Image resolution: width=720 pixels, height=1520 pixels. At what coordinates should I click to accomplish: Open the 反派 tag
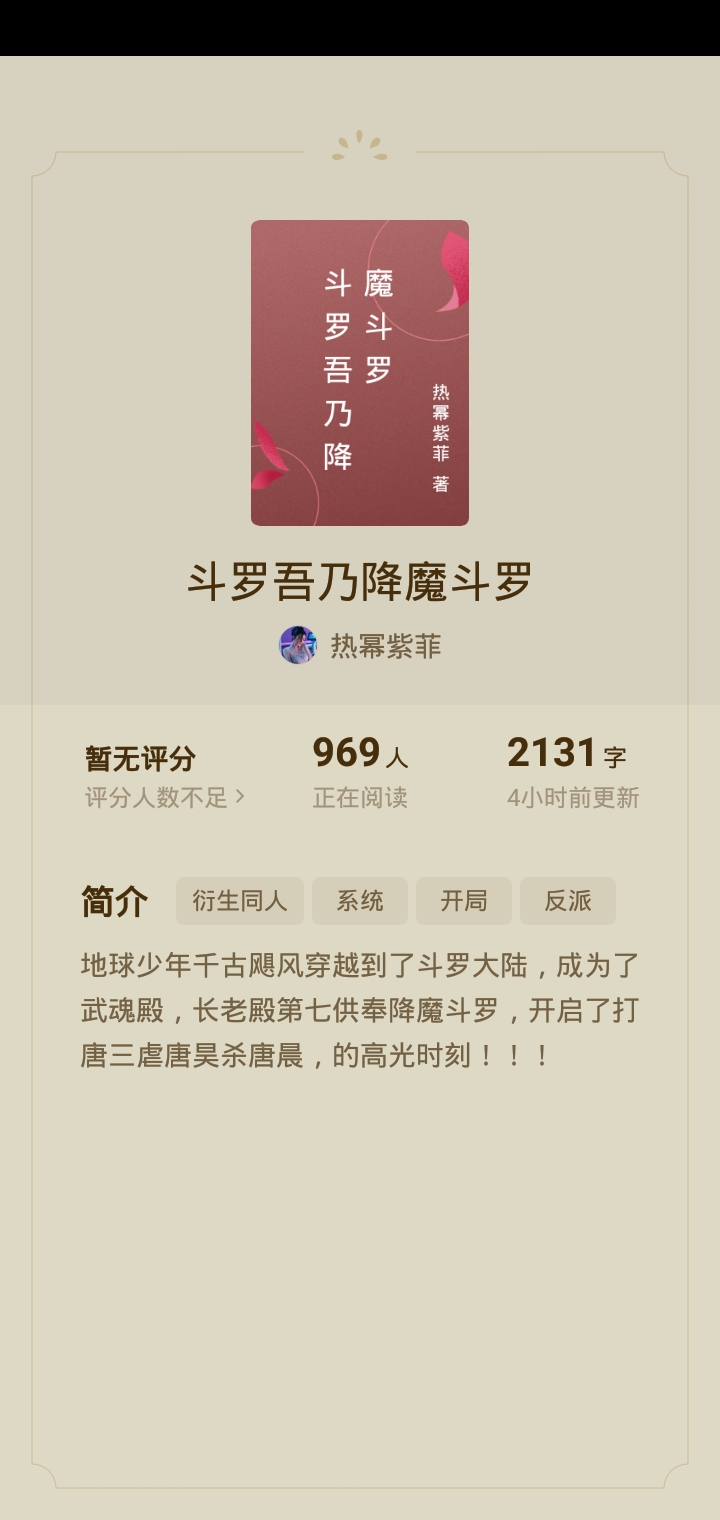point(568,901)
